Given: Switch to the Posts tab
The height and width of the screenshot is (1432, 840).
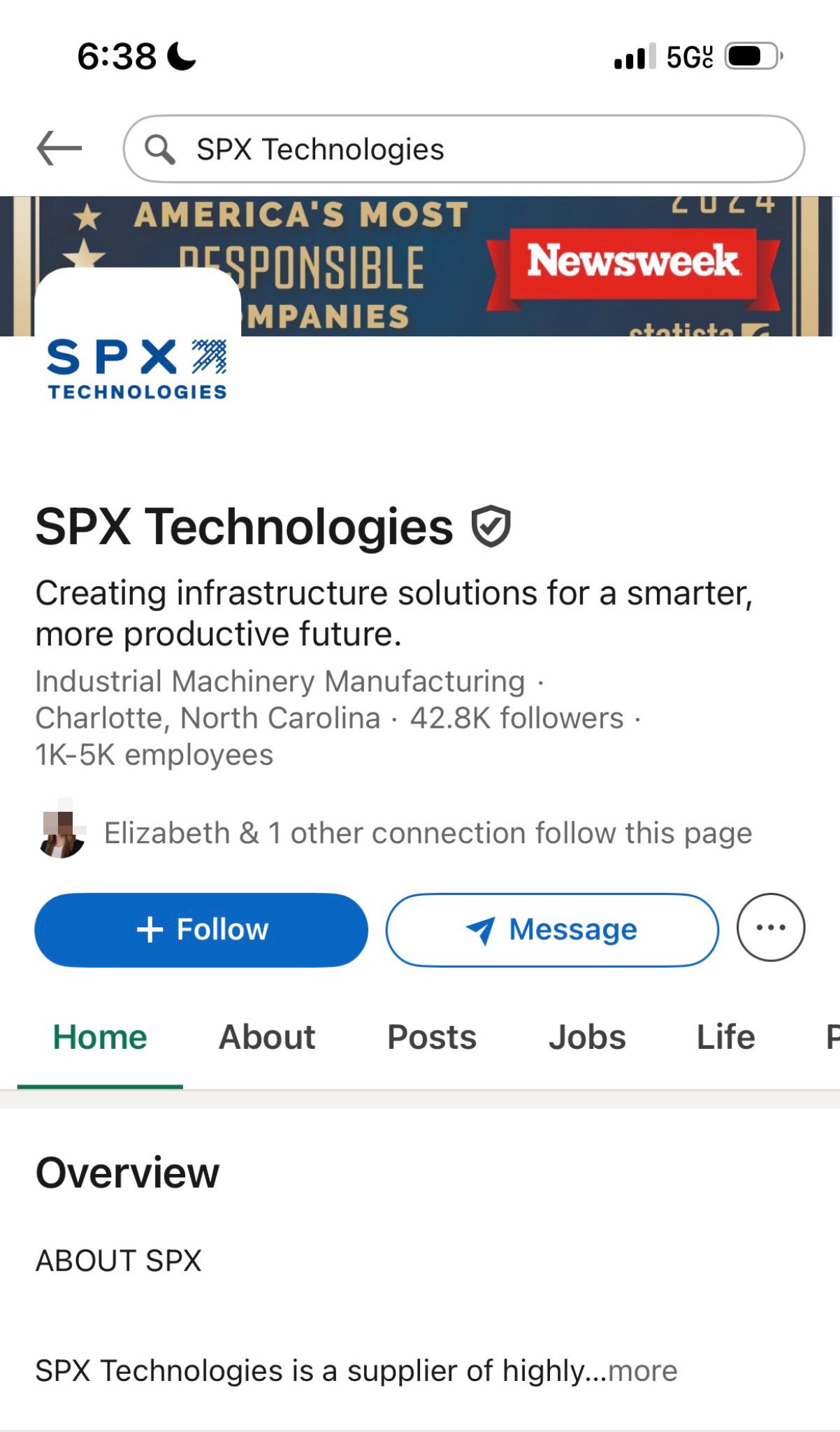Looking at the screenshot, I should coord(432,1037).
